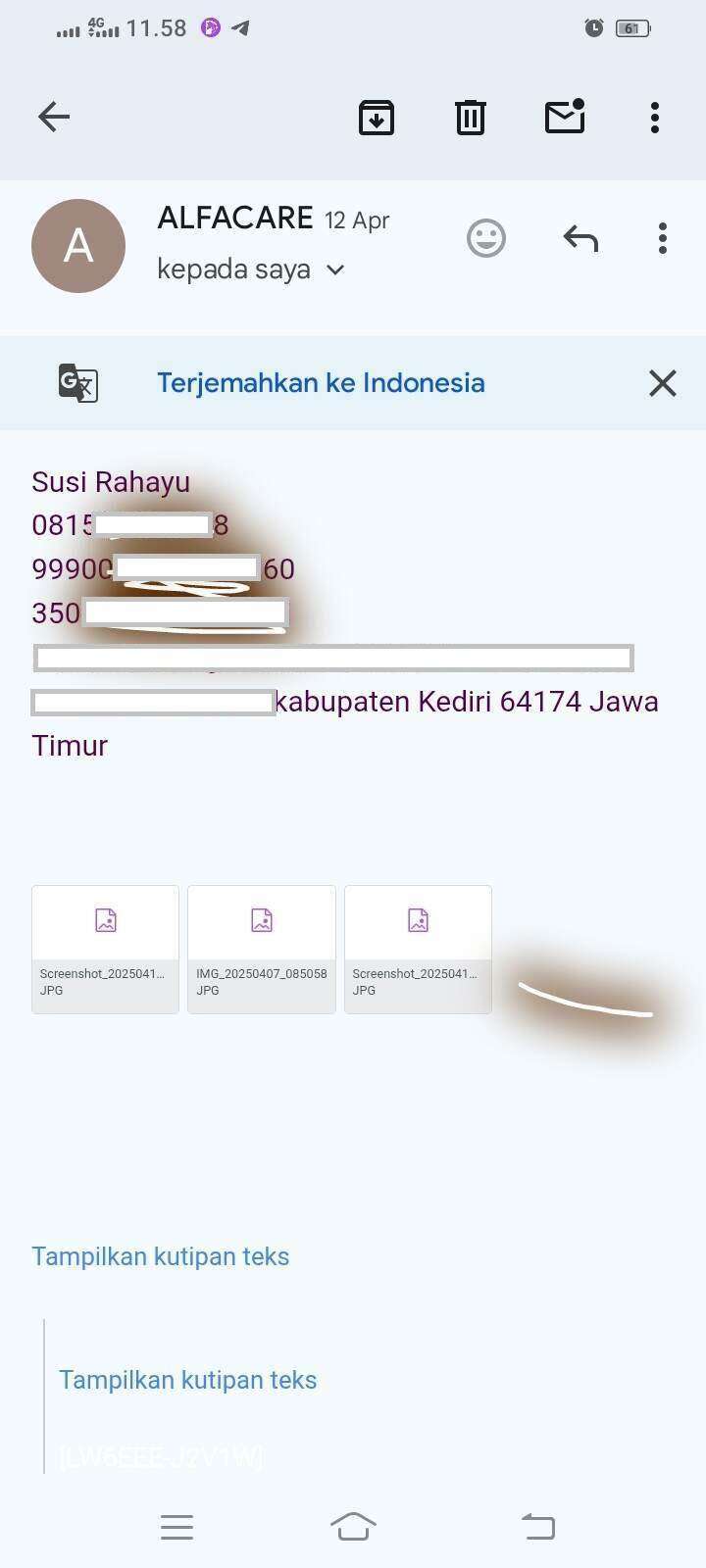Tap the system home button
The width and height of the screenshot is (706, 1568).
pos(353,1526)
